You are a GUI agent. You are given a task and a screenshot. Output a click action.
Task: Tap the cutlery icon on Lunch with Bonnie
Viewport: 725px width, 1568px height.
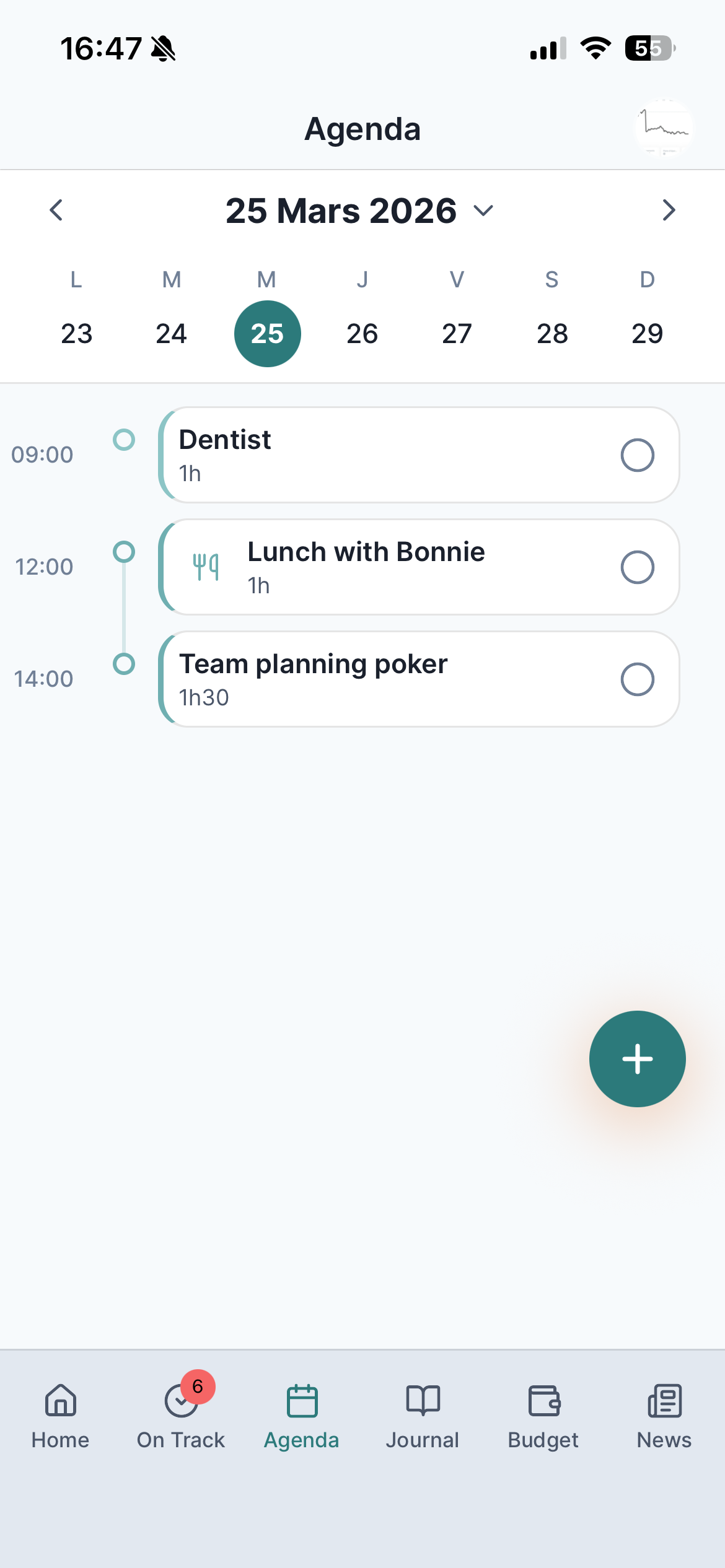coord(206,566)
